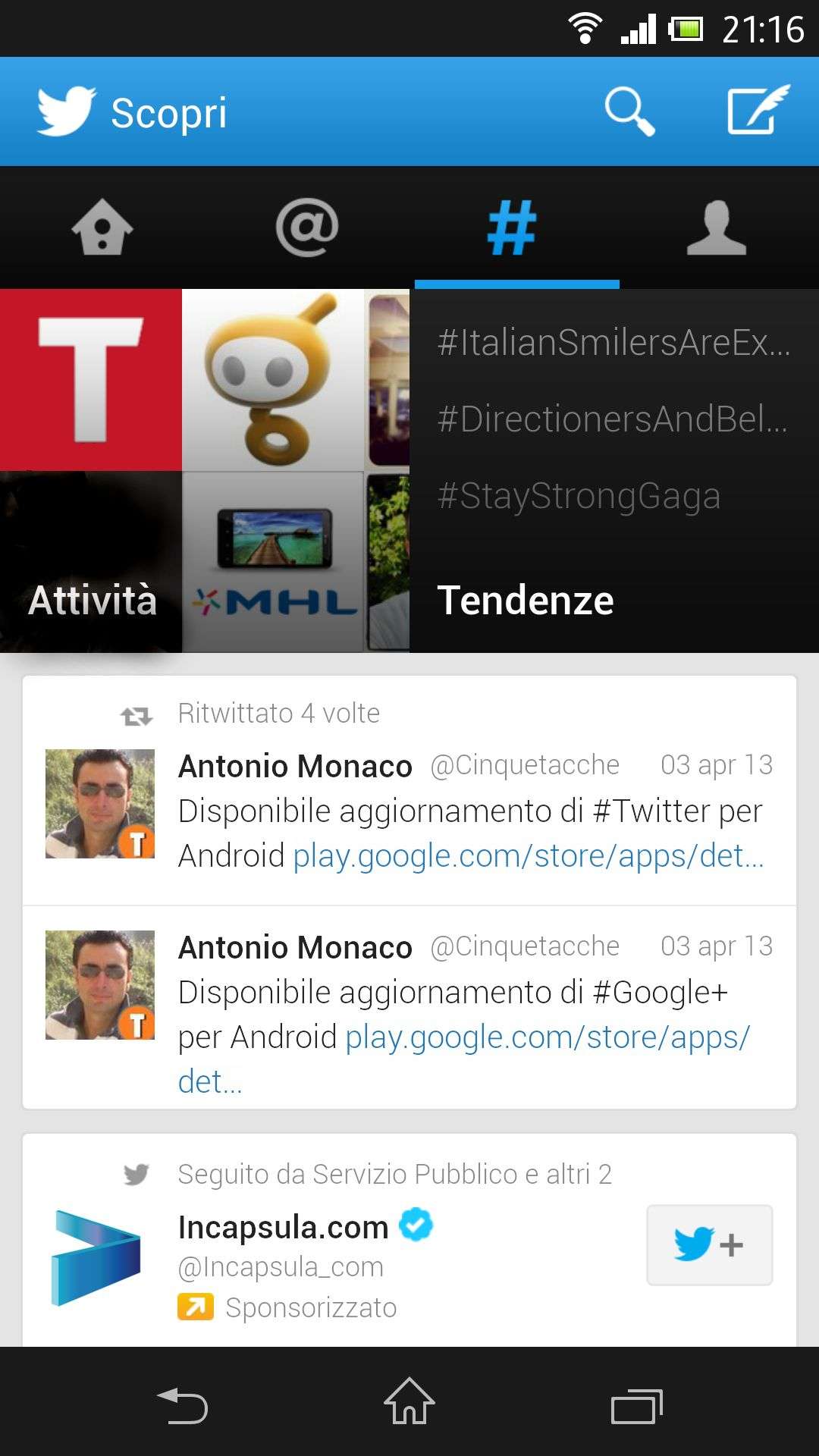The image size is (819, 1456).
Task: Switch to the @ mentions tab
Action: (307, 227)
